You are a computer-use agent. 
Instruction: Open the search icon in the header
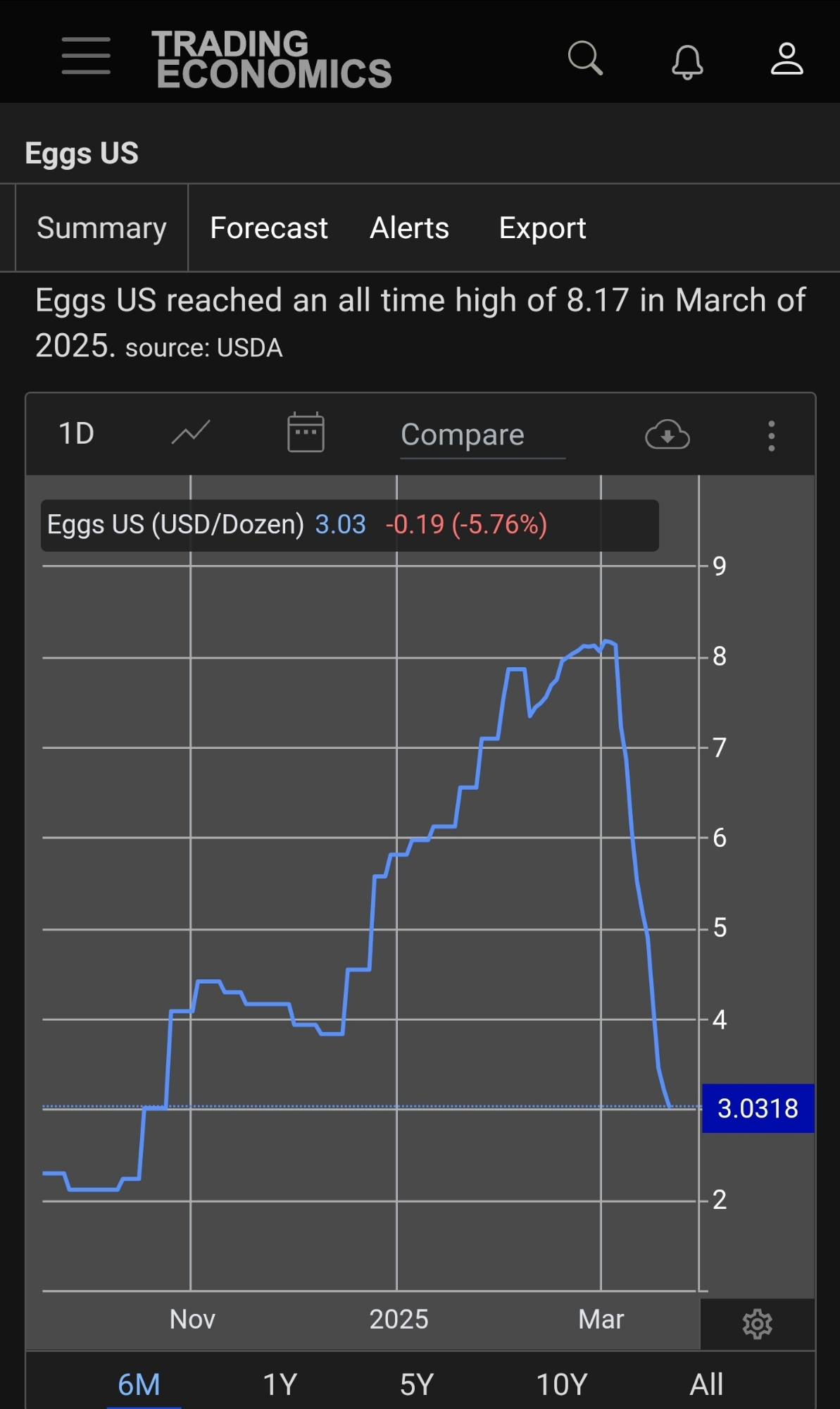(x=585, y=58)
